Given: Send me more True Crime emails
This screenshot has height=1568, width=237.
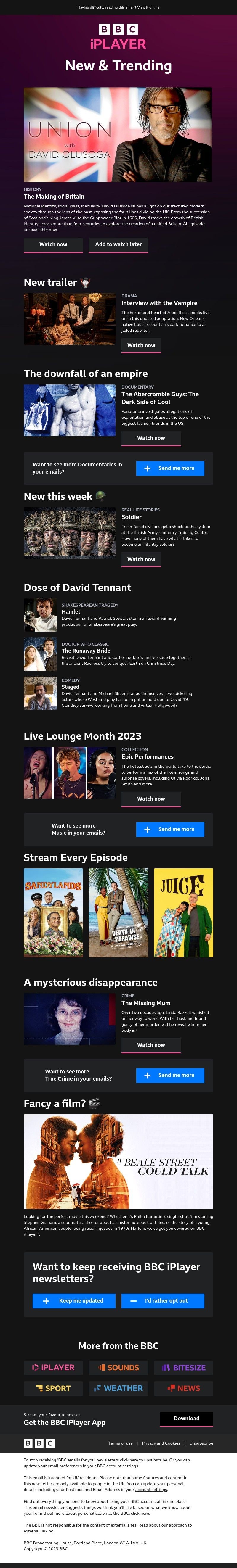Looking at the screenshot, I should pyautogui.click(x=170, y=1076).
